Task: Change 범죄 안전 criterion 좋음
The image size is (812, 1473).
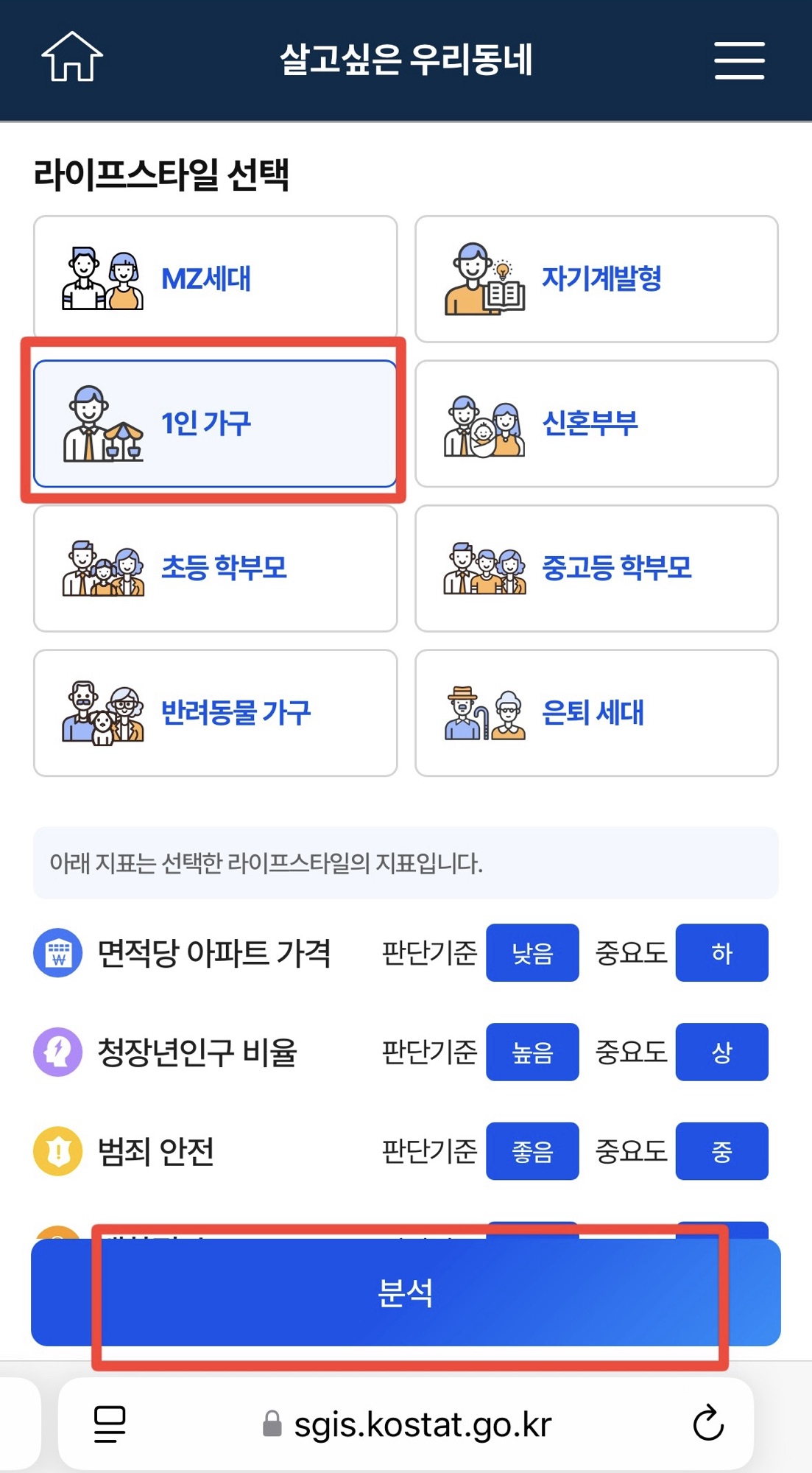Action: pyautogui.click(x=532, y=1151)
